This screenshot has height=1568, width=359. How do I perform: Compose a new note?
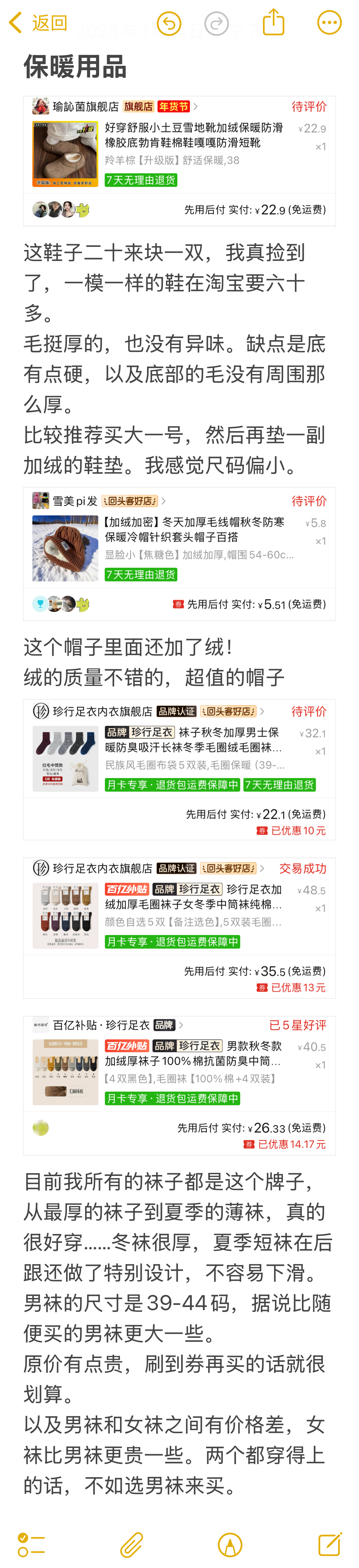tap(330, 1544)
